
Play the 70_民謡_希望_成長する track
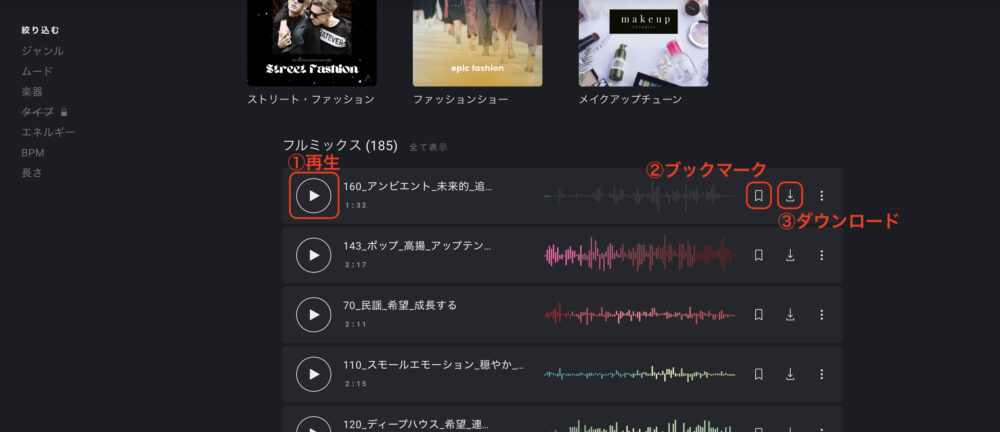(x=314, y=315)
